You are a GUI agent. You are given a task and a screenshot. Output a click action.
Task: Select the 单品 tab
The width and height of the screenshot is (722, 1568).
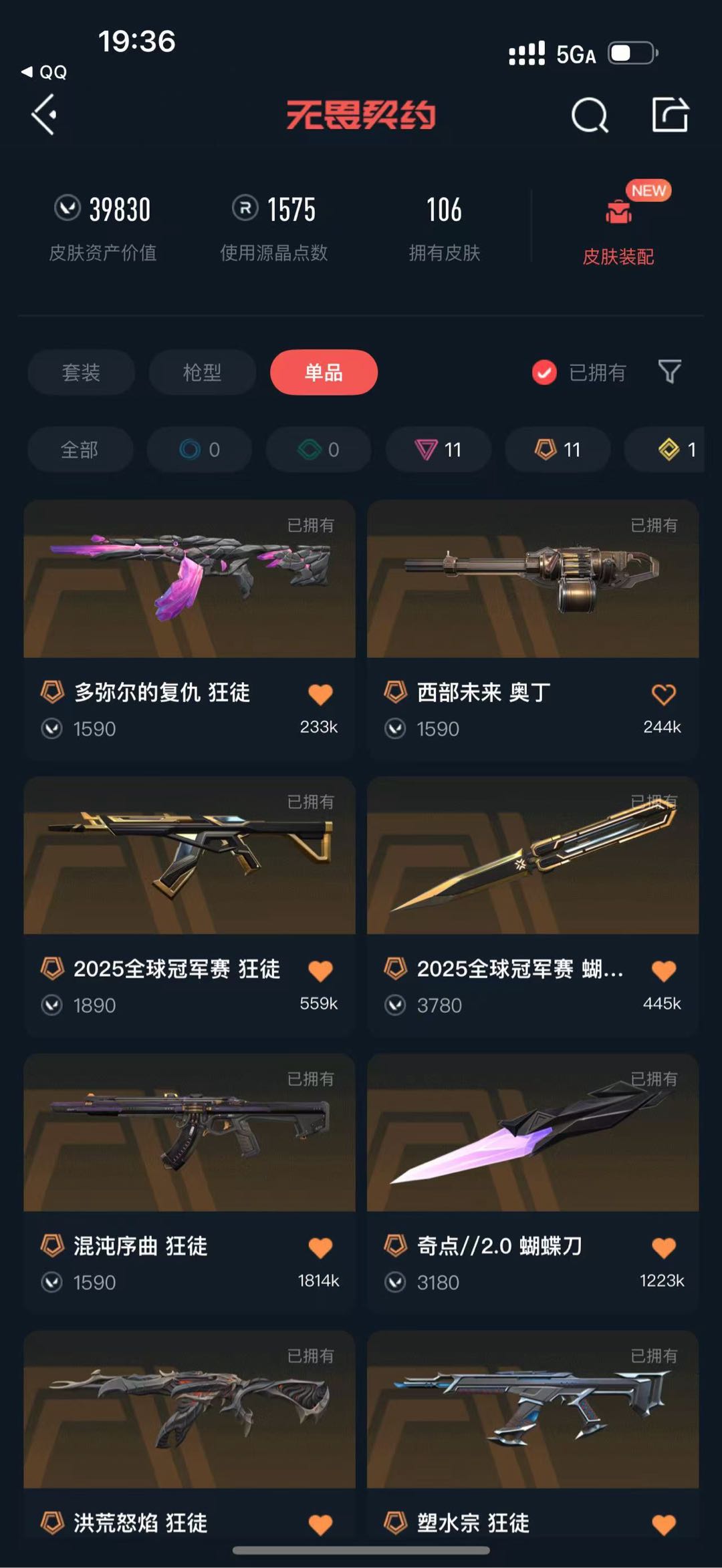click(x=324, y=372)
